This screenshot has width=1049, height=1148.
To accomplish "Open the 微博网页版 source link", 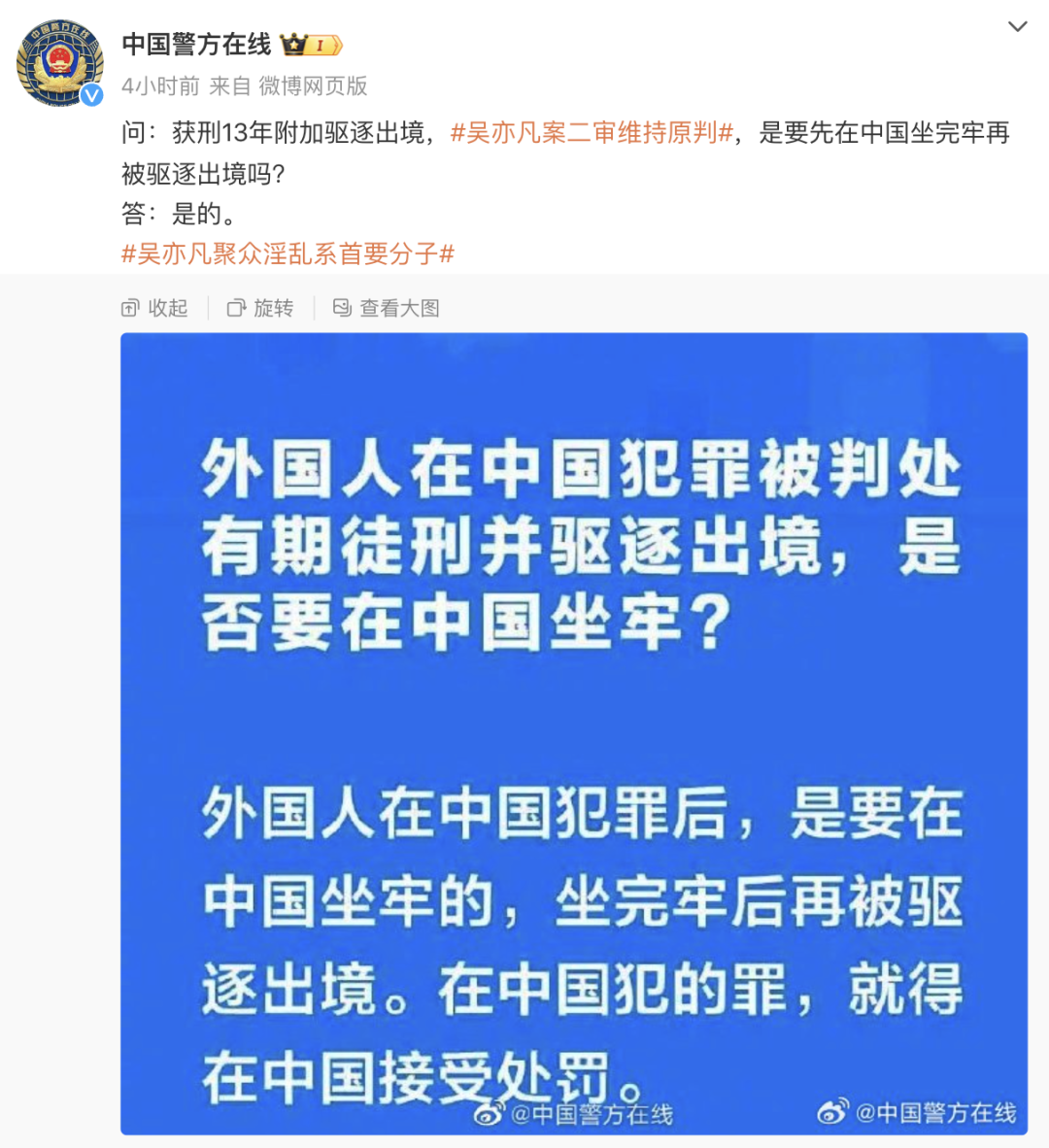I will pyautogui.click(x=313, y=86).
